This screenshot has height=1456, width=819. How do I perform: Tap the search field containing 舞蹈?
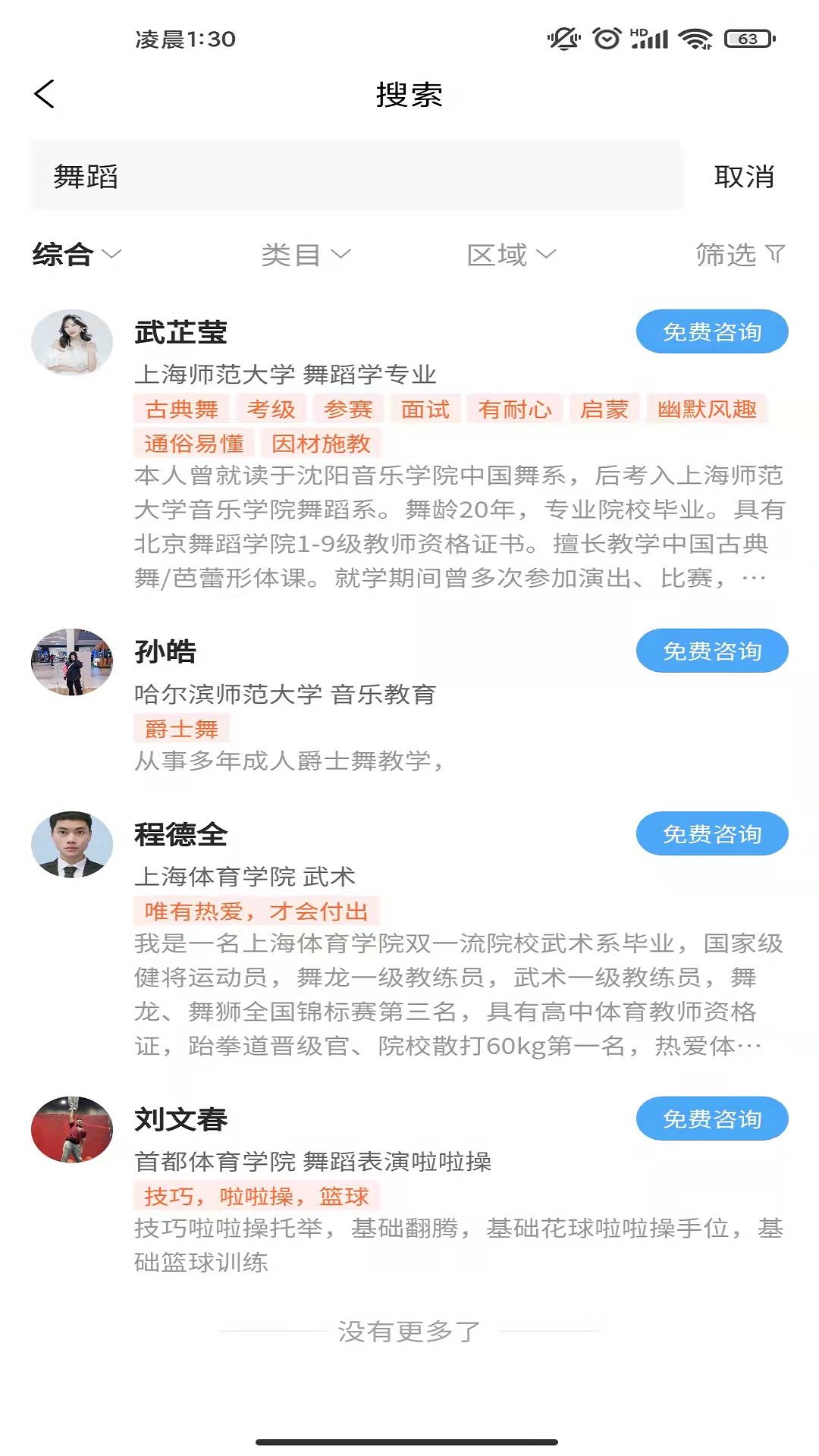coord(356,176)
